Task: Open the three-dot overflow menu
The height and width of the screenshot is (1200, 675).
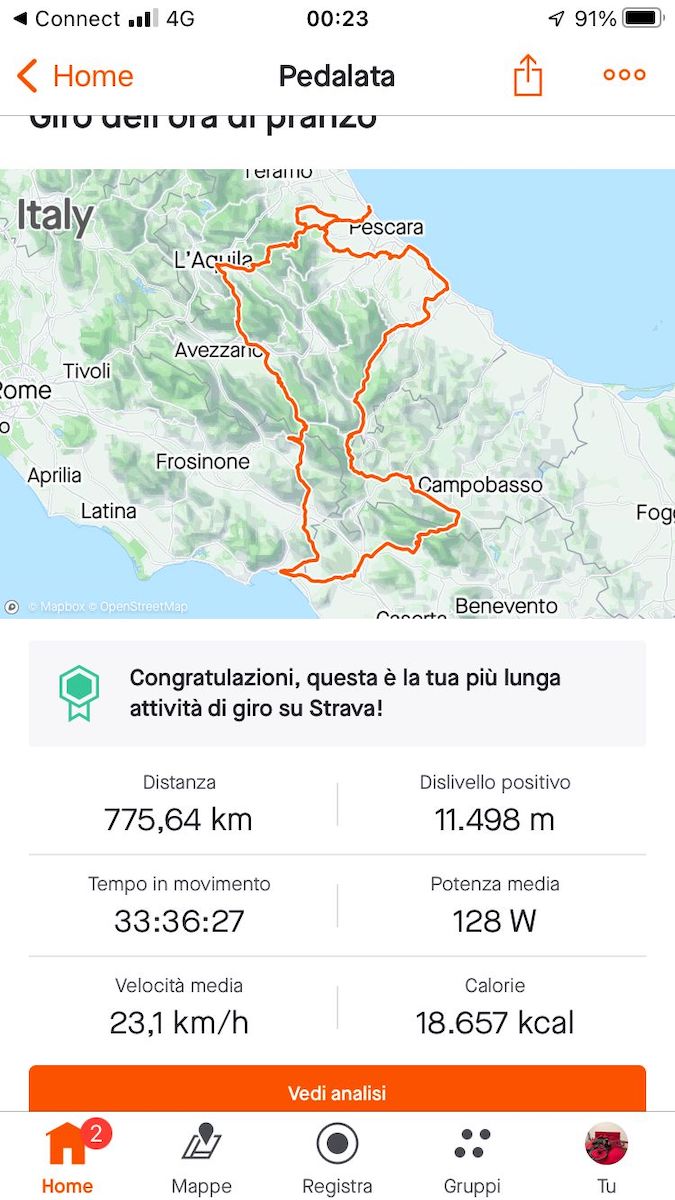Action: point(624,75)
